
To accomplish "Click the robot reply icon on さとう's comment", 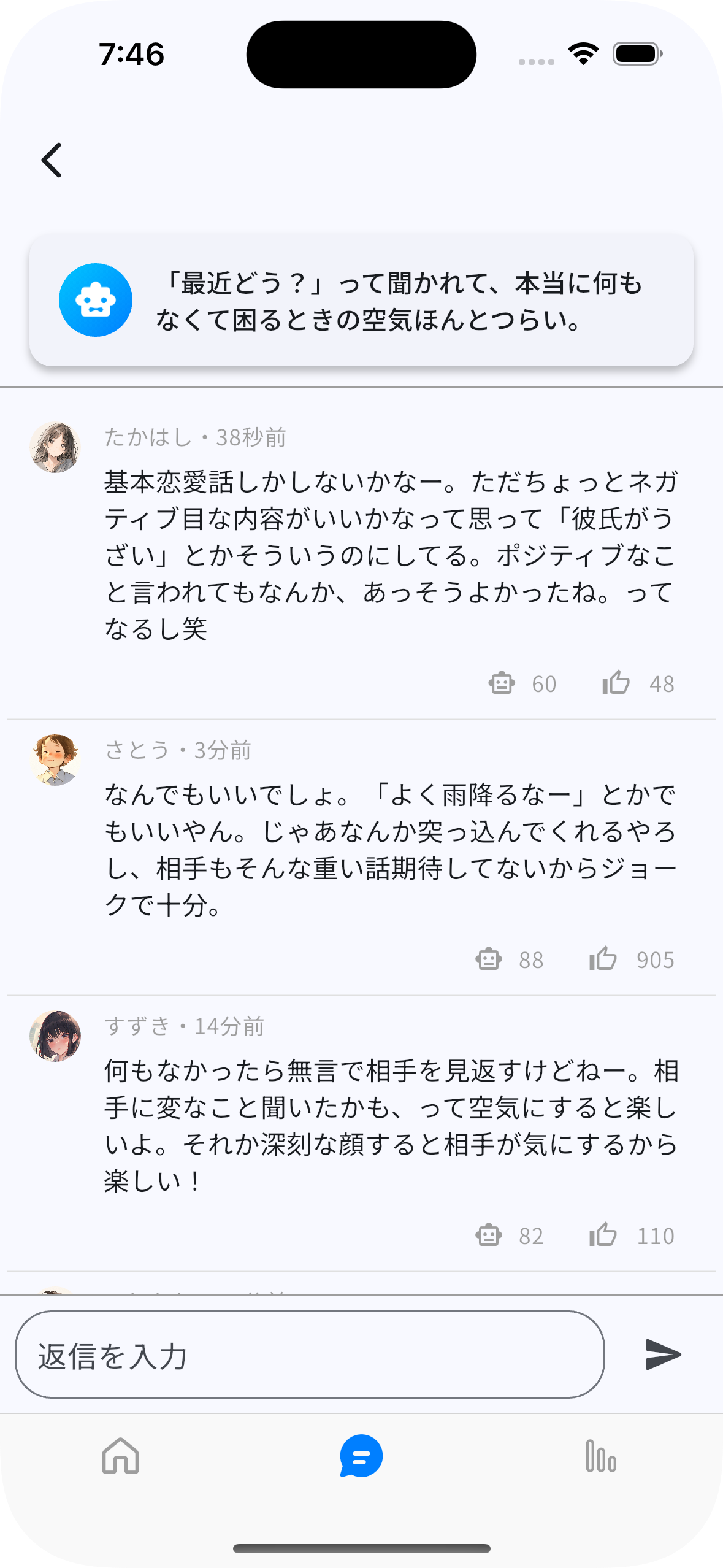I will (488, 959).
